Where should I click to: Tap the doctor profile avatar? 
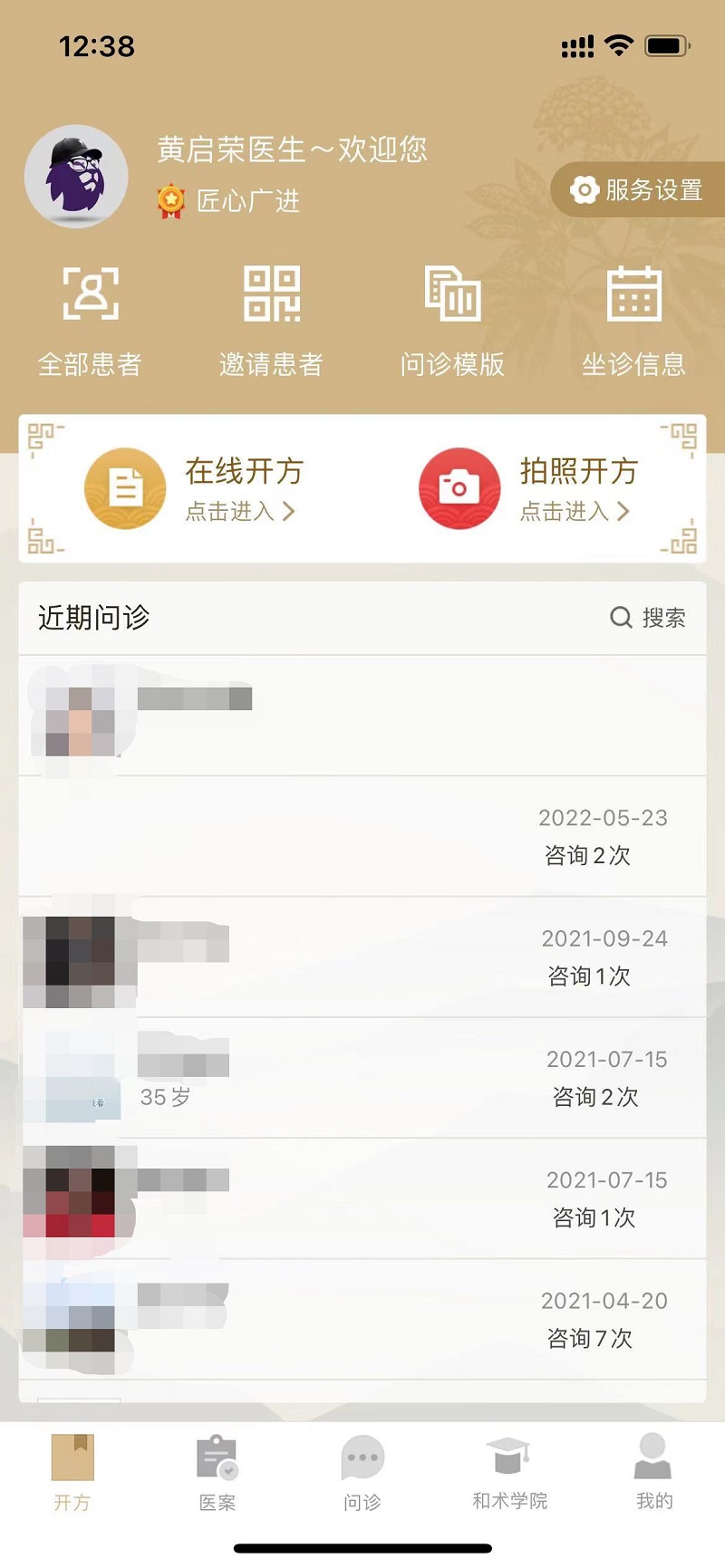coord(76,177)
